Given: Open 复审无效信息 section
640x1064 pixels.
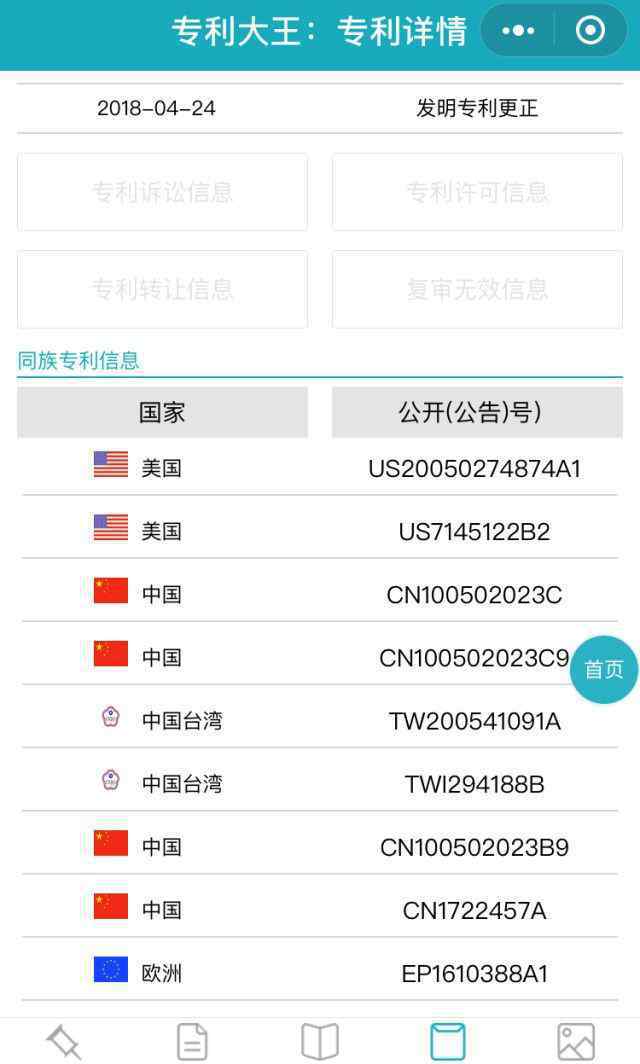Looking at the screenshot, I should [x=477, y=290].
